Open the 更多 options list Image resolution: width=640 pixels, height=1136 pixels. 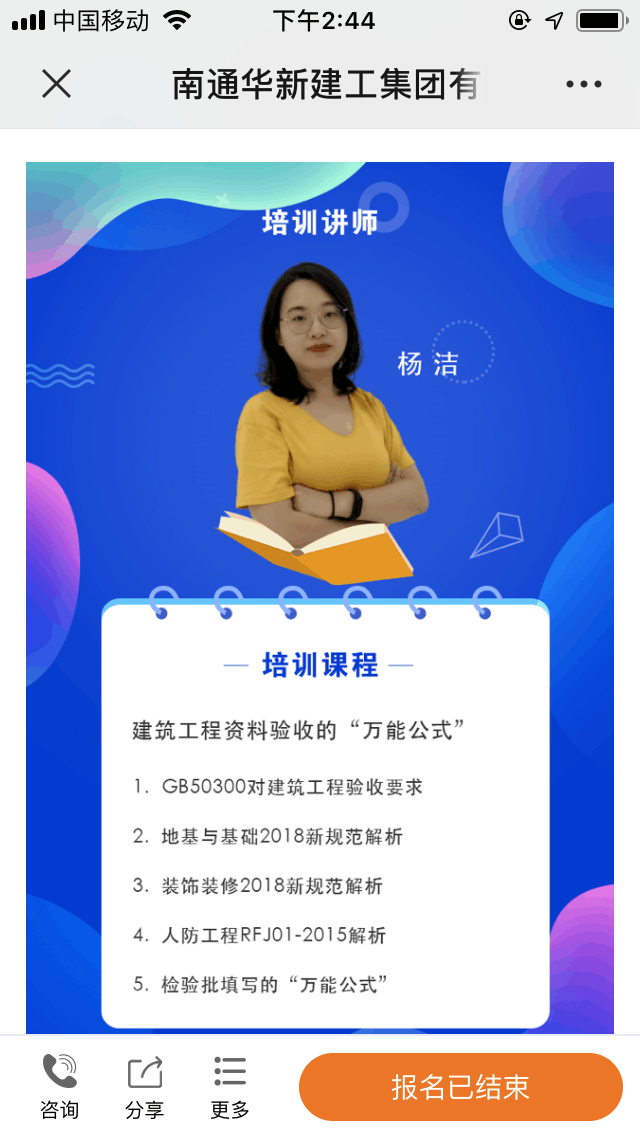point(230,1087)
